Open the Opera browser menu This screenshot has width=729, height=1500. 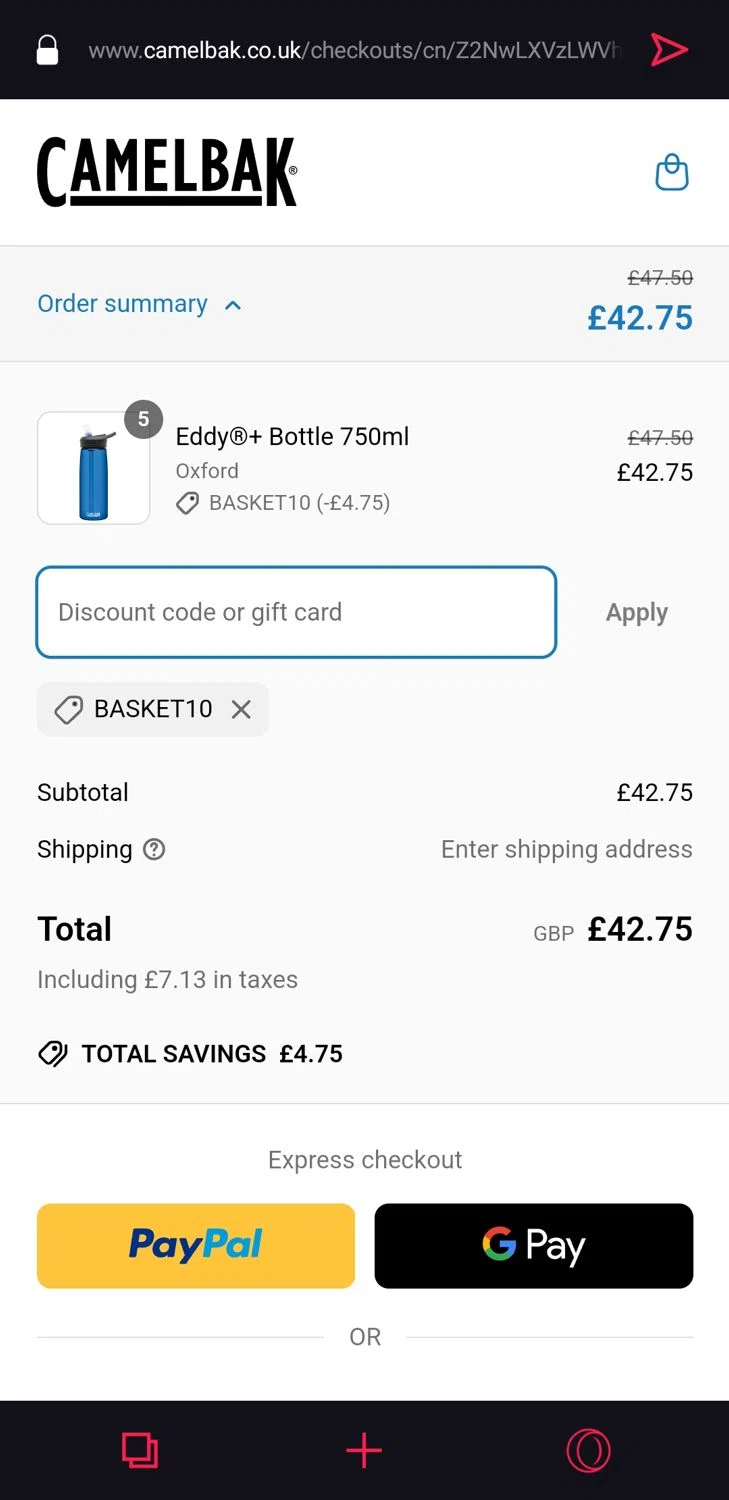[588, 1450]
